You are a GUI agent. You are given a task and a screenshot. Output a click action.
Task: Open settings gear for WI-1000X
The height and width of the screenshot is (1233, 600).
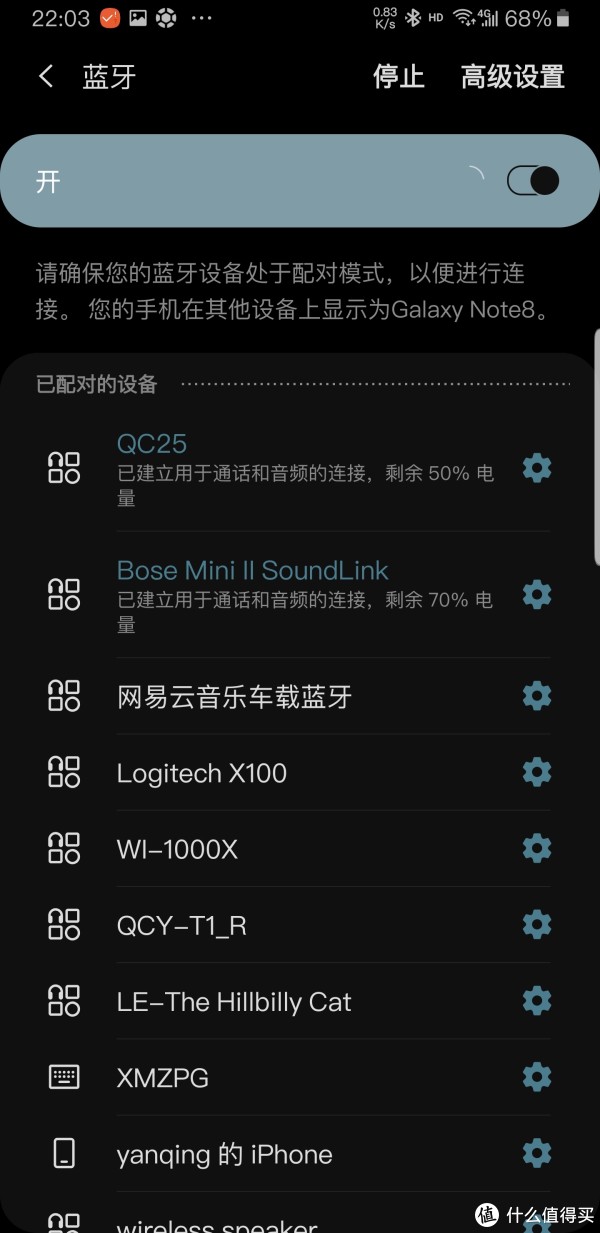(x=537, y=849)
